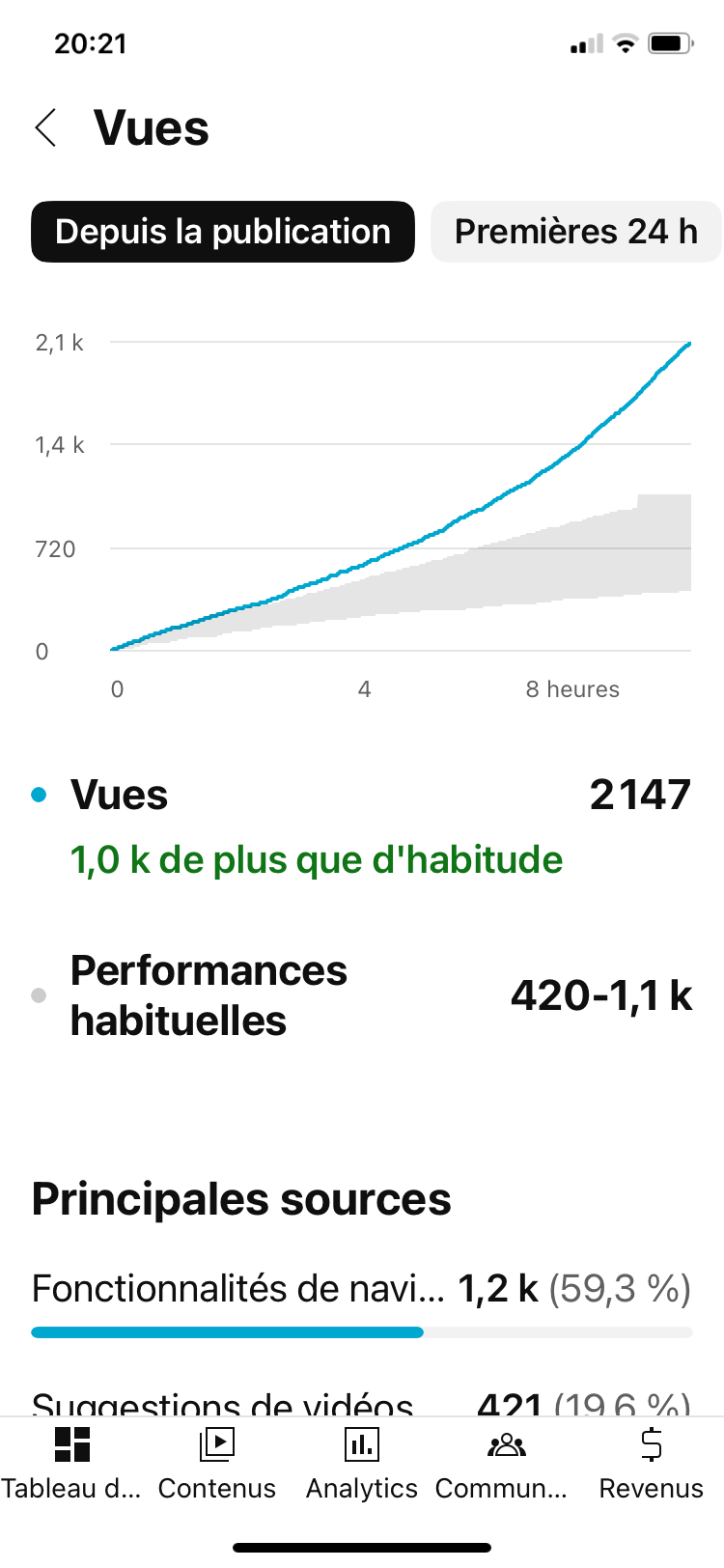The image size is (724, 1568).
Task: Go to the Communauté tab
Action: (507, 1464)
